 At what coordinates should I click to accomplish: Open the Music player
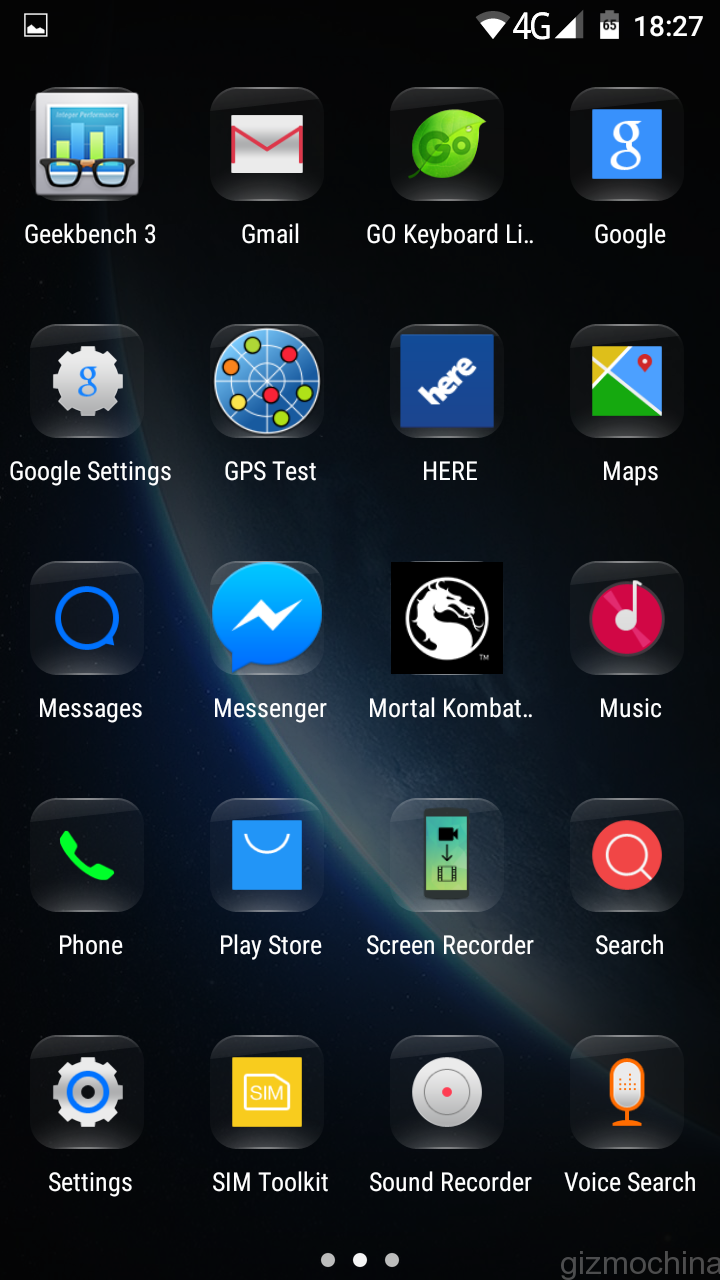(627, 618)
